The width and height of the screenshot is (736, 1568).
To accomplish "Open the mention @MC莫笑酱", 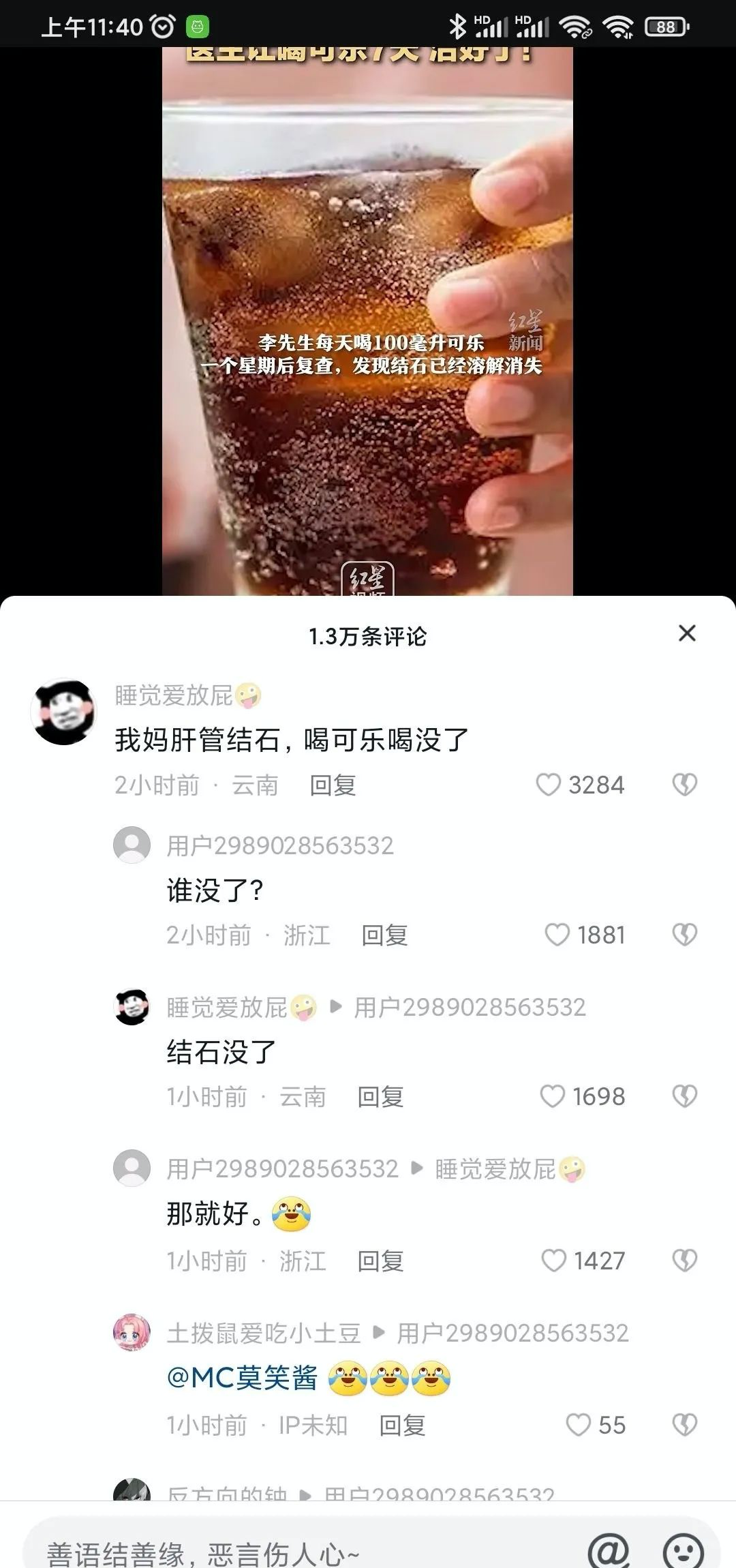I will (x=243, y=1378).
